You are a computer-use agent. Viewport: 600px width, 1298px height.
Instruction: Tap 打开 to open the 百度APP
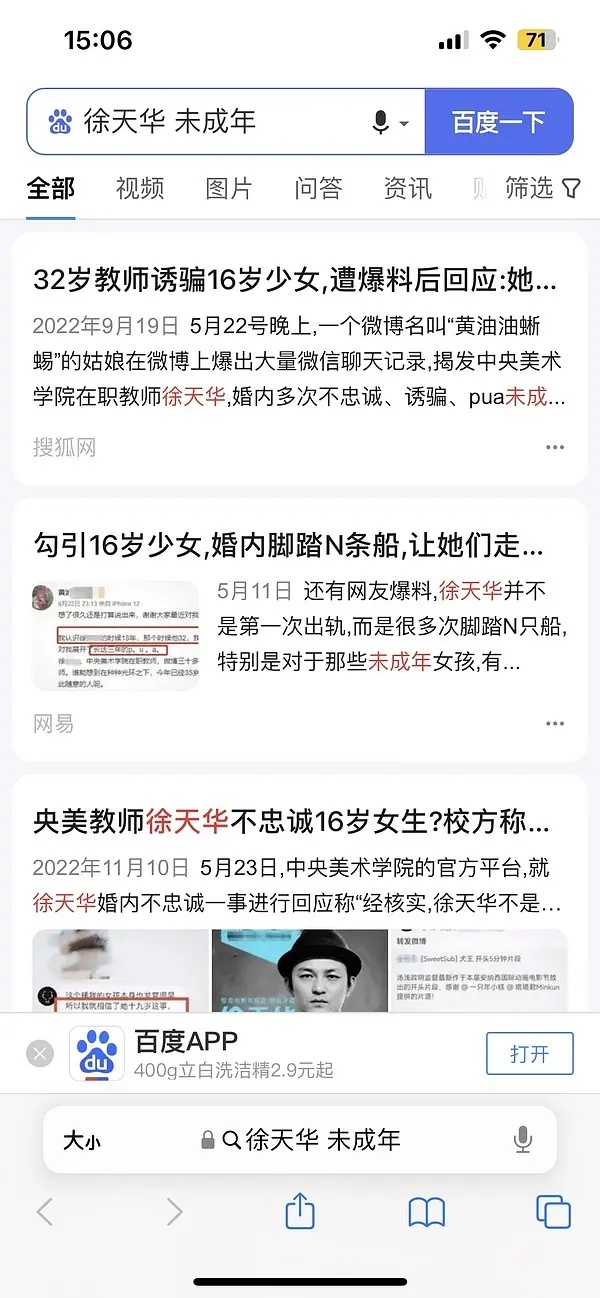coord(529,1054)
